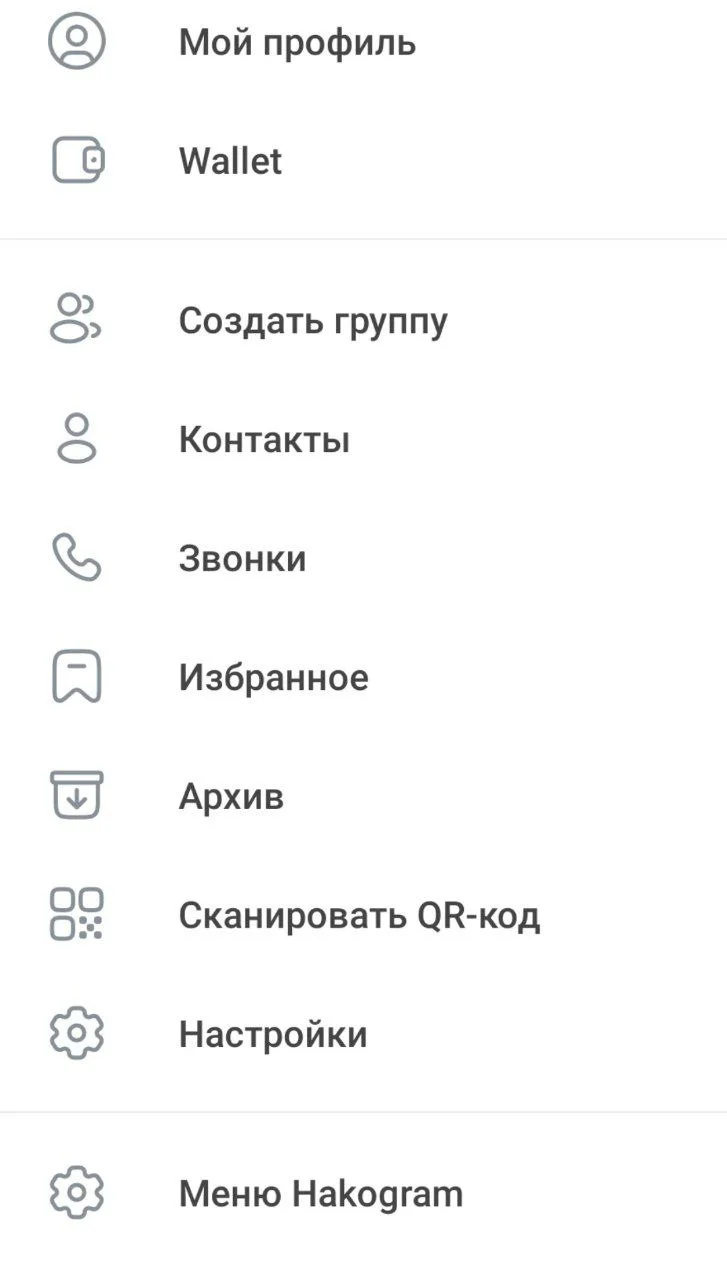The image size is (727, 1280).
Task: Open Звонки to view call history
Action: point(242,557)
